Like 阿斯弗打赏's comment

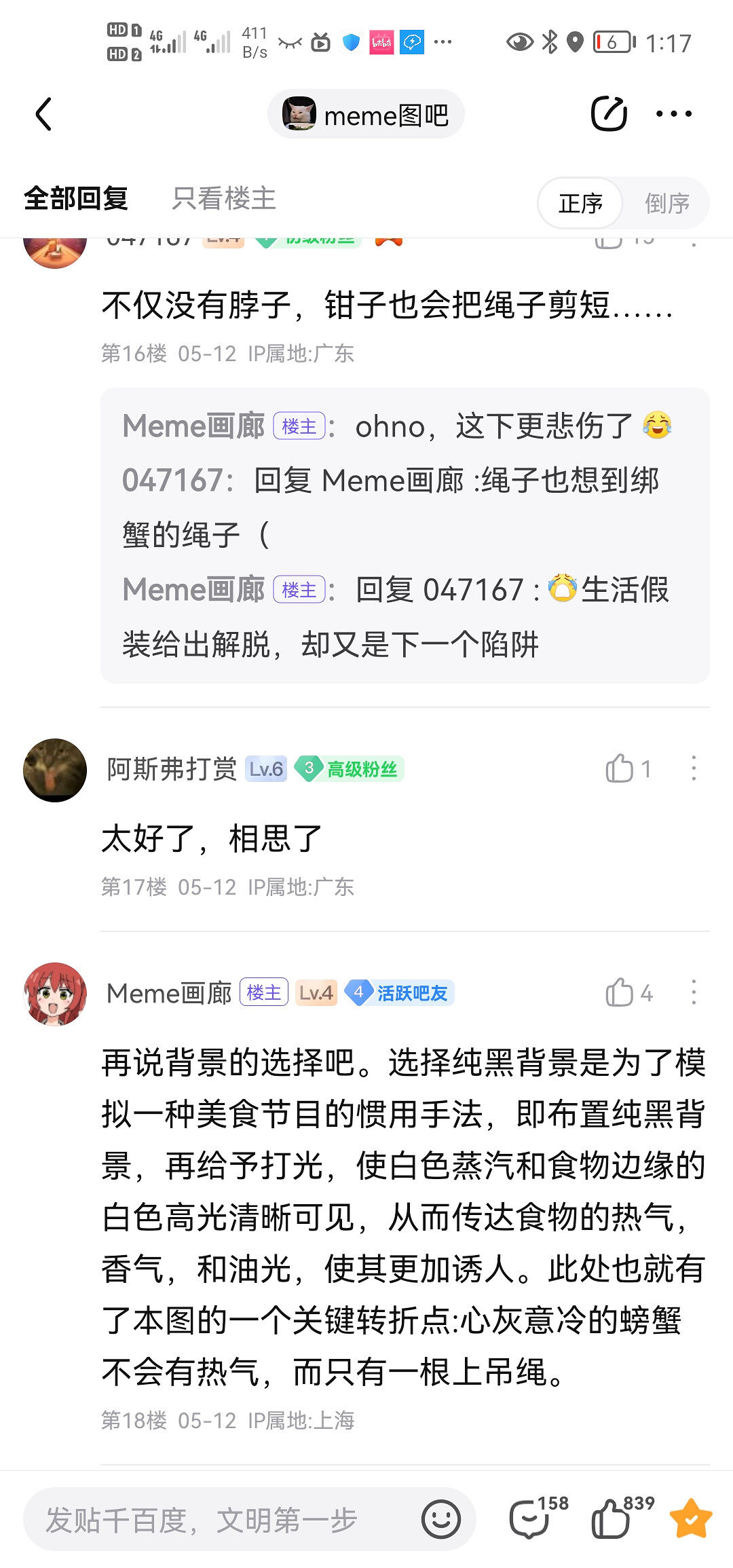620,769
